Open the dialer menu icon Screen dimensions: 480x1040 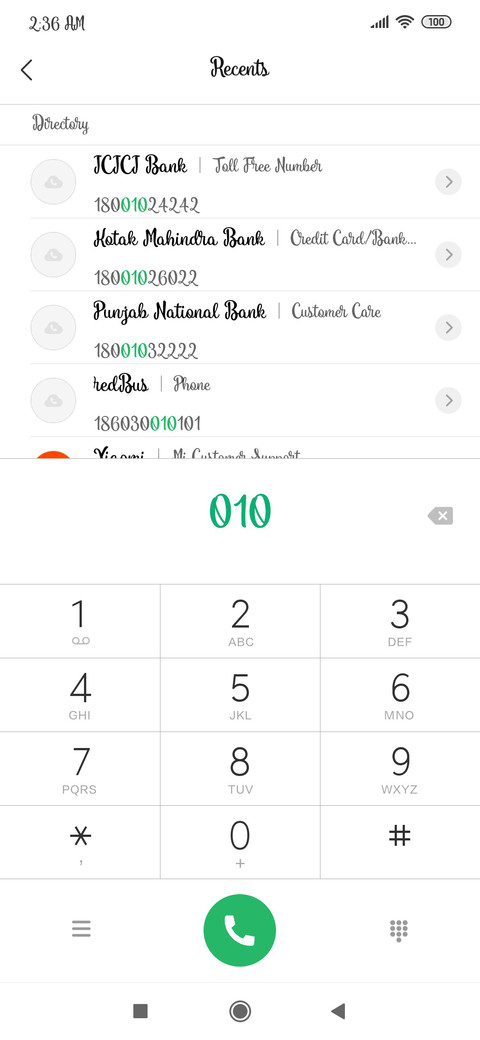81,929
